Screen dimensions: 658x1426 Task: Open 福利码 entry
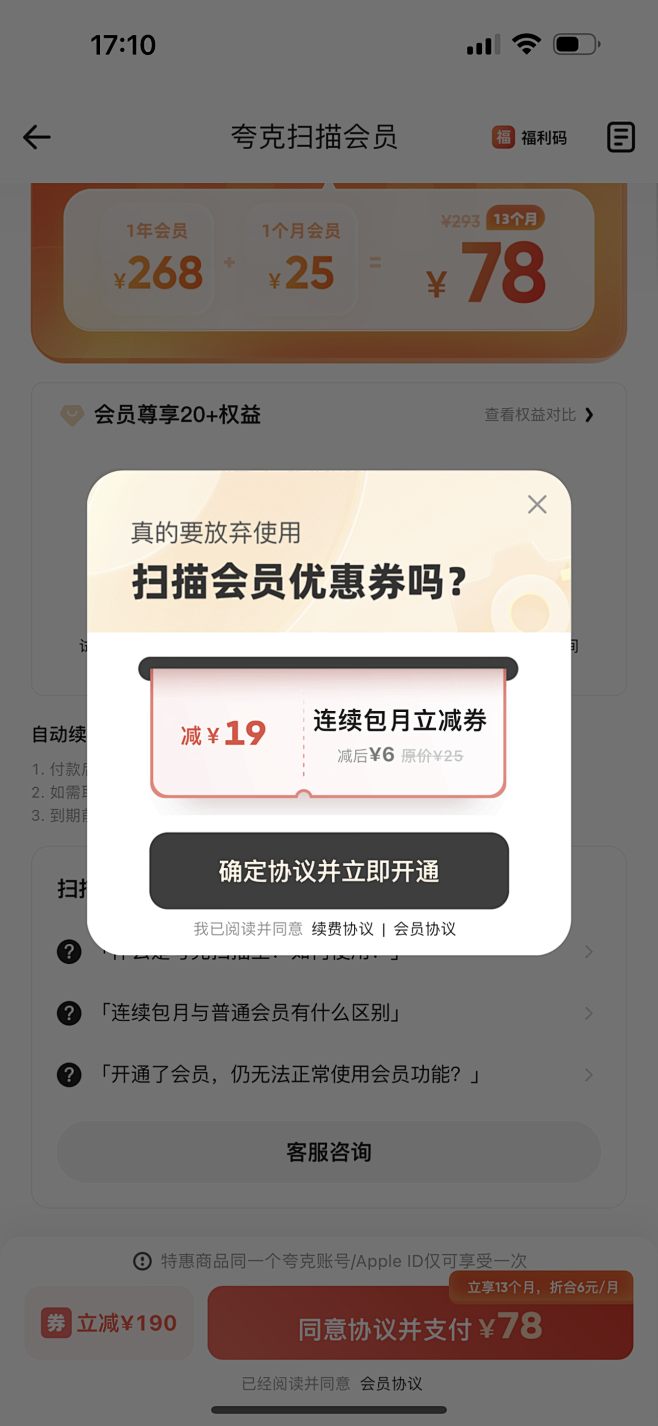pyautogui.click(x=530, y=137)
